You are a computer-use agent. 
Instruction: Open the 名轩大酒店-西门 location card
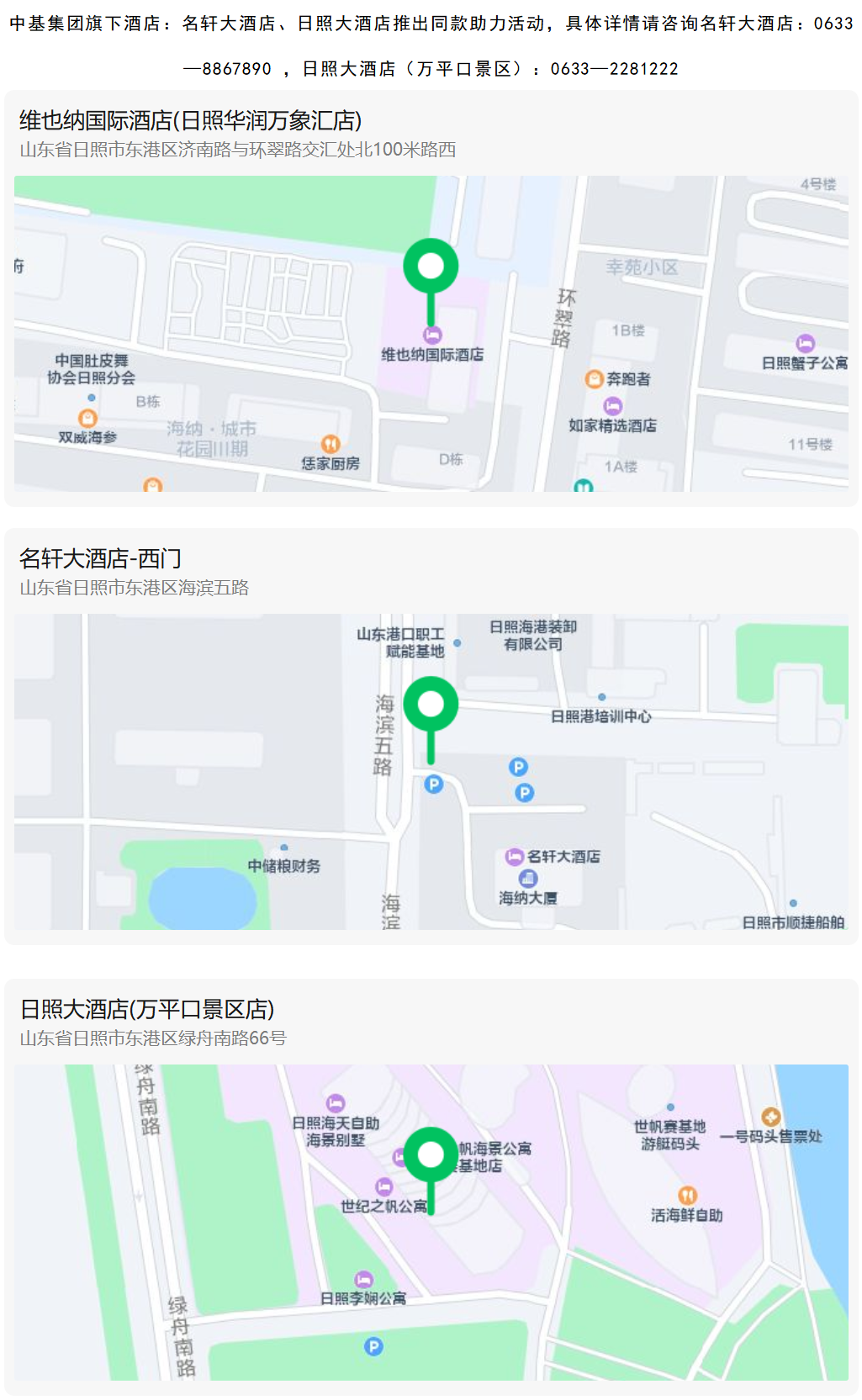101,559
